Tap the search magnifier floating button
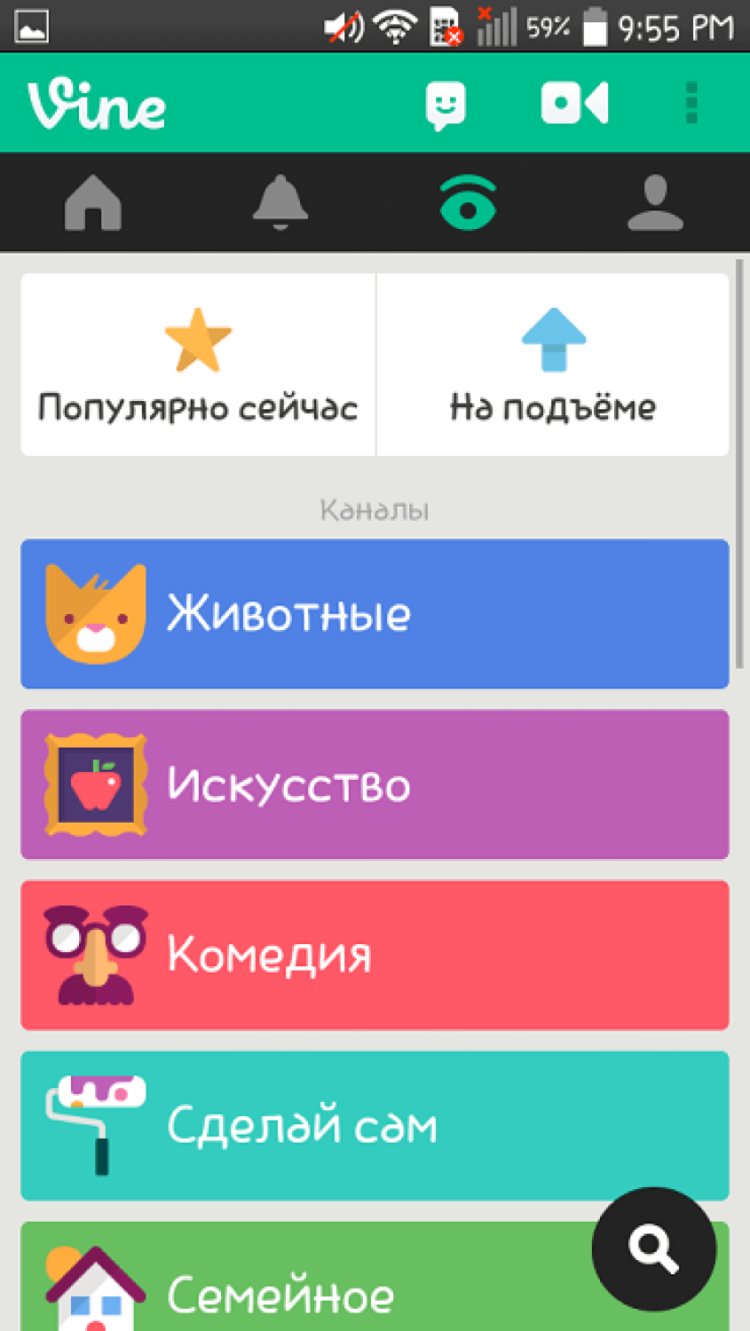The image size is (750, 1331). point(654,1248)
